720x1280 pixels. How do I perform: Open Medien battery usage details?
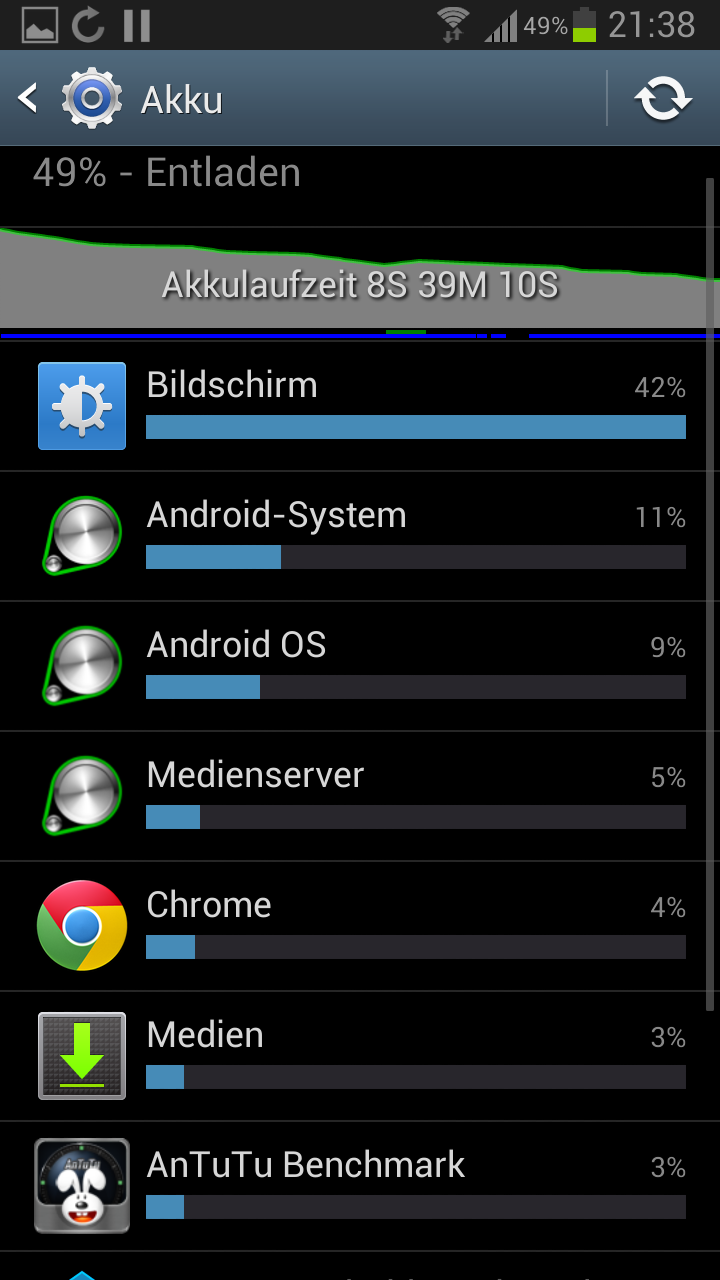[360, 1056]
